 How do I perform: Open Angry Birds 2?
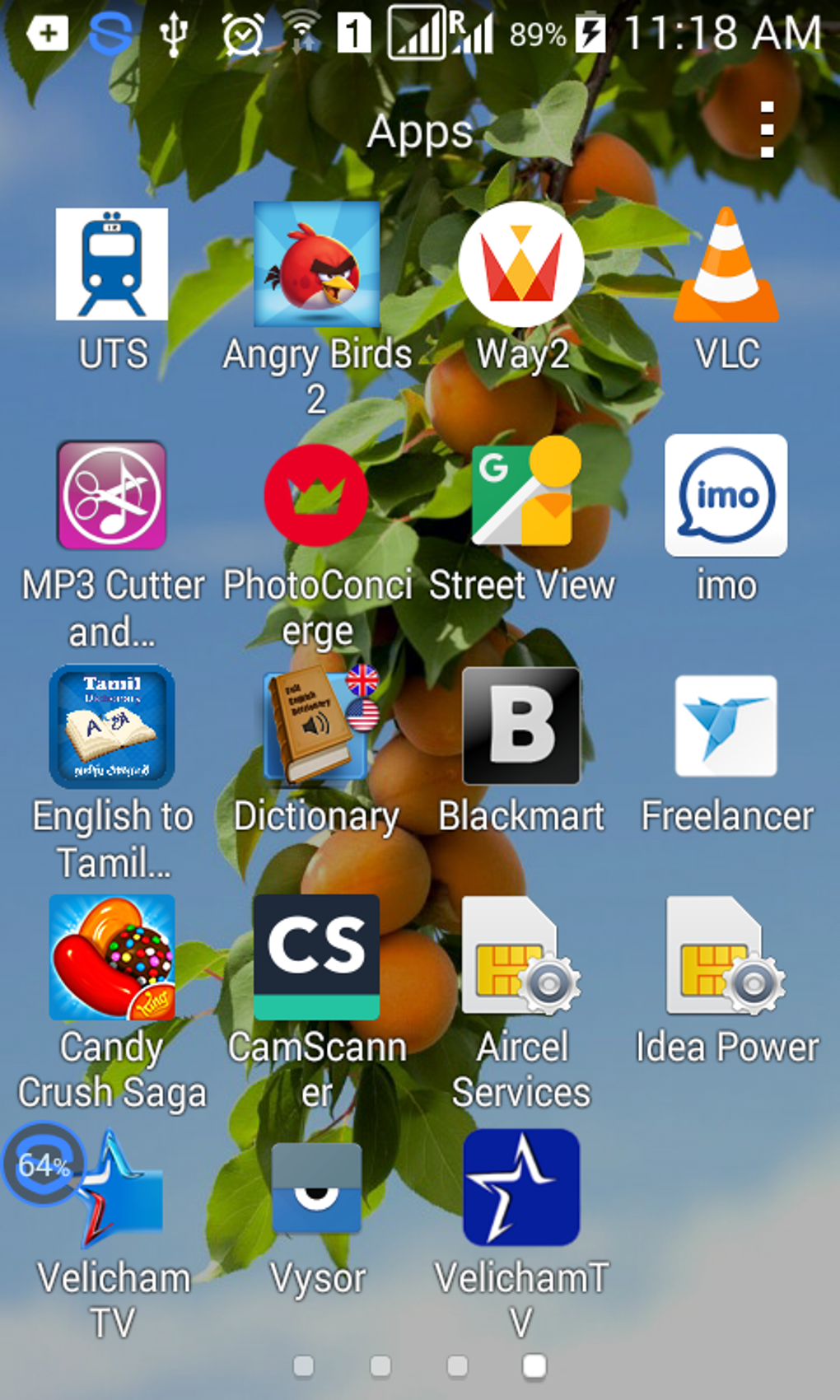(x=317, y=264)
